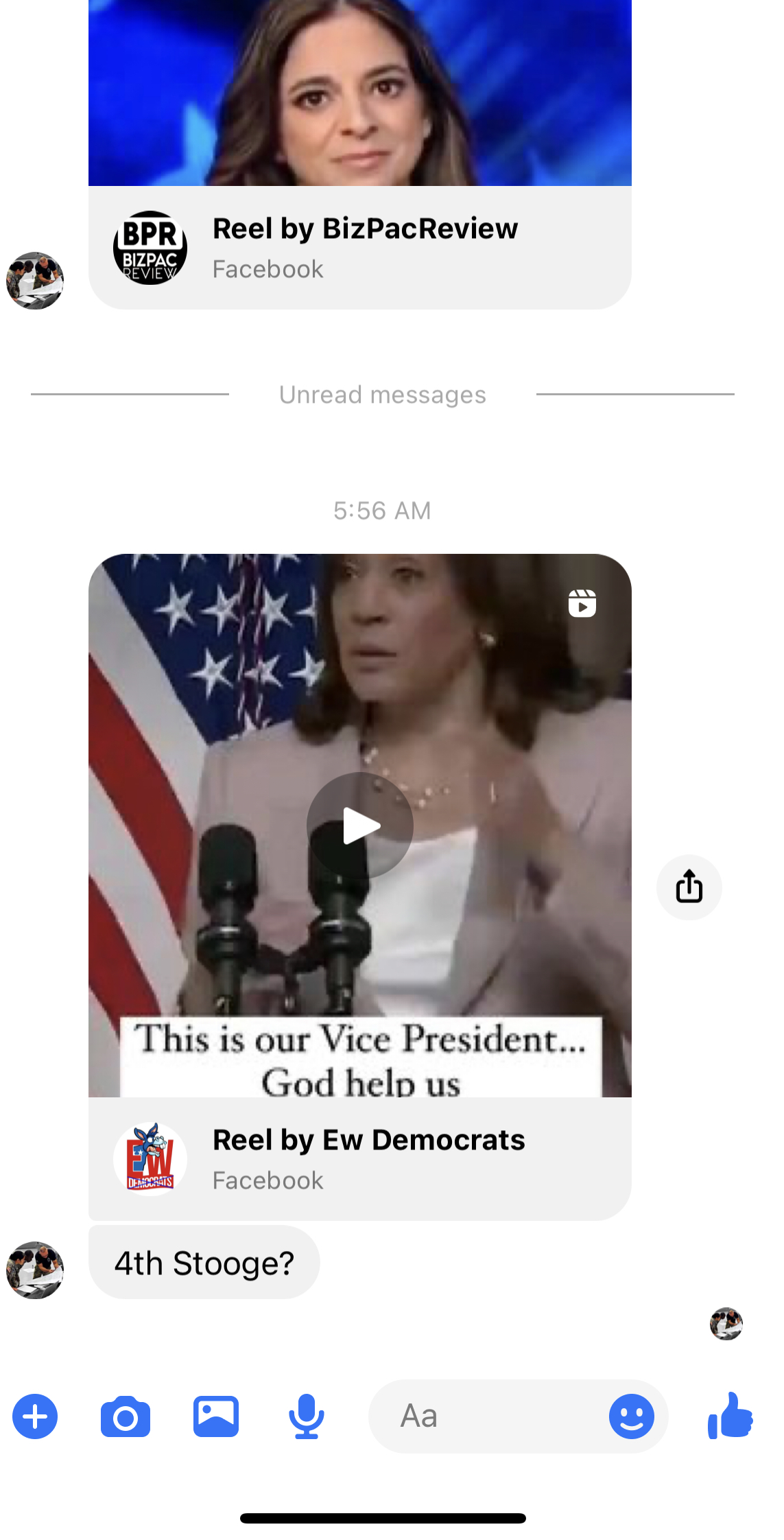Open the BizPacReview reel card
The width and height of the screenshot is (784, 1540).
(365, 247)
